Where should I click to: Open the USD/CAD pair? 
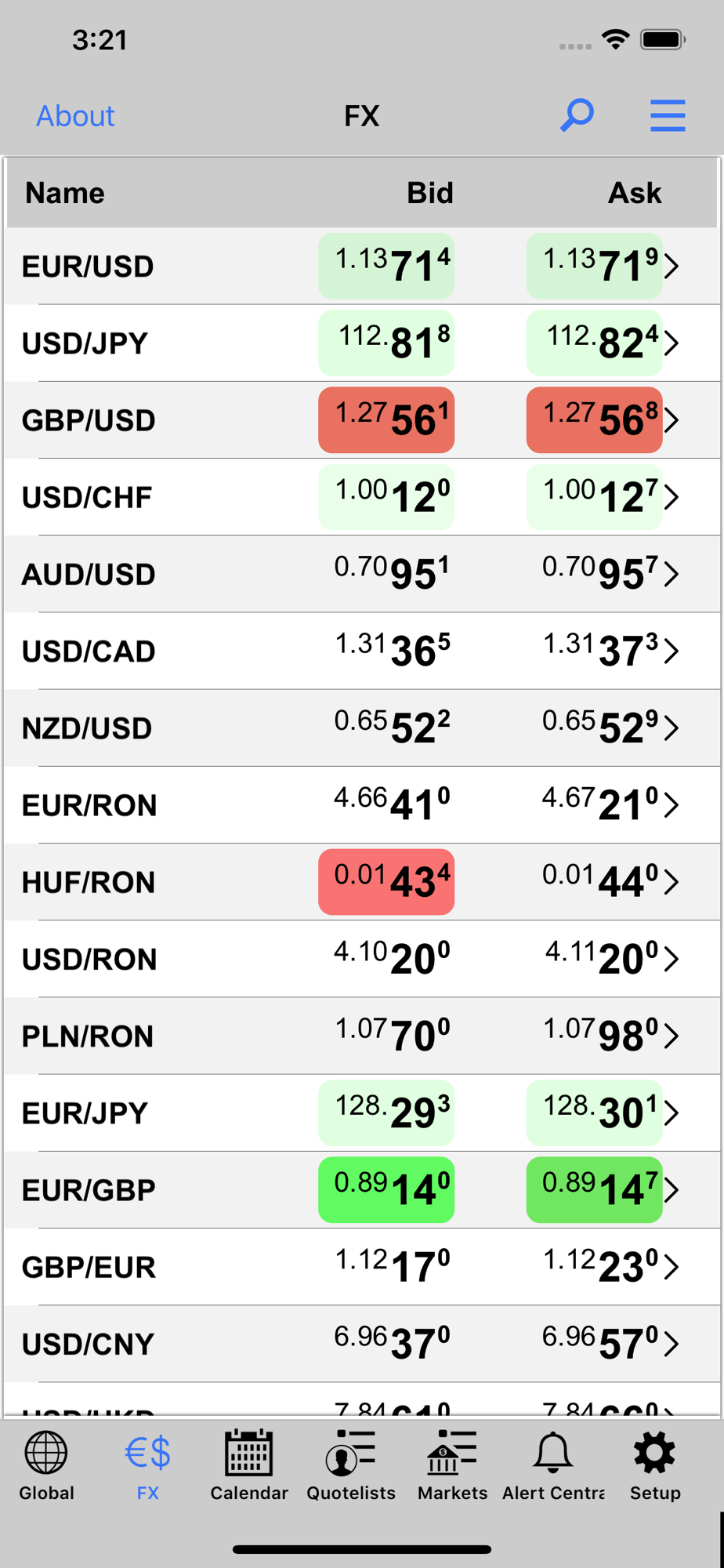tap(362, 651)
